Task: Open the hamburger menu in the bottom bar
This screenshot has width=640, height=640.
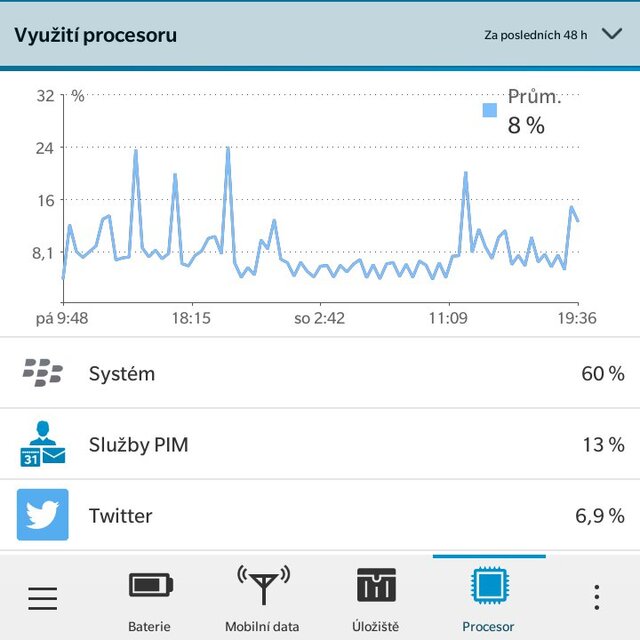Action: coord(43,598)
